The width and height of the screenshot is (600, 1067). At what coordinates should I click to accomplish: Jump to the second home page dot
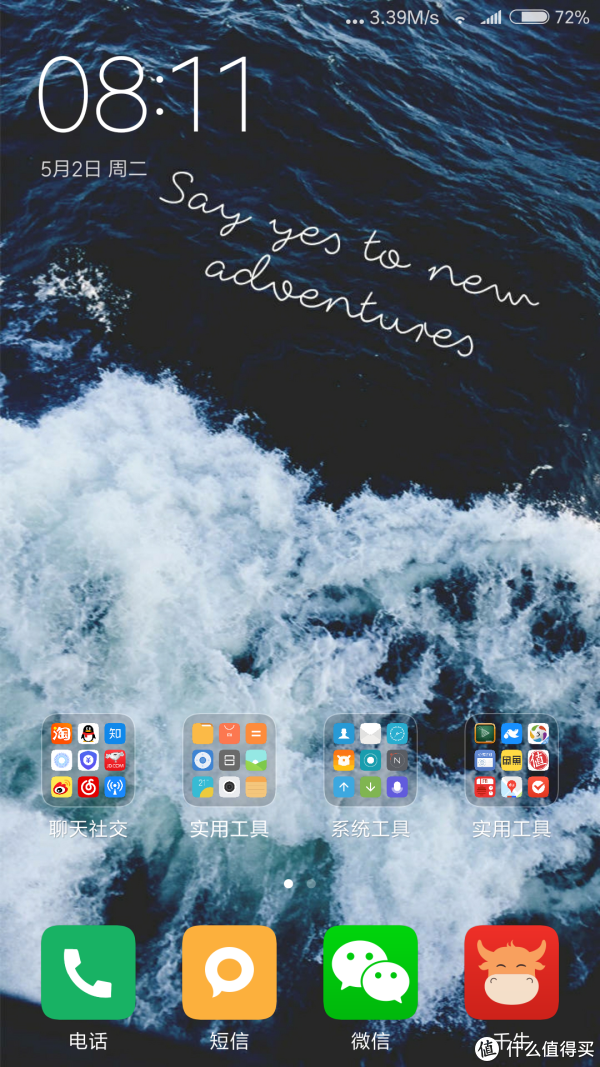[311, 883]
